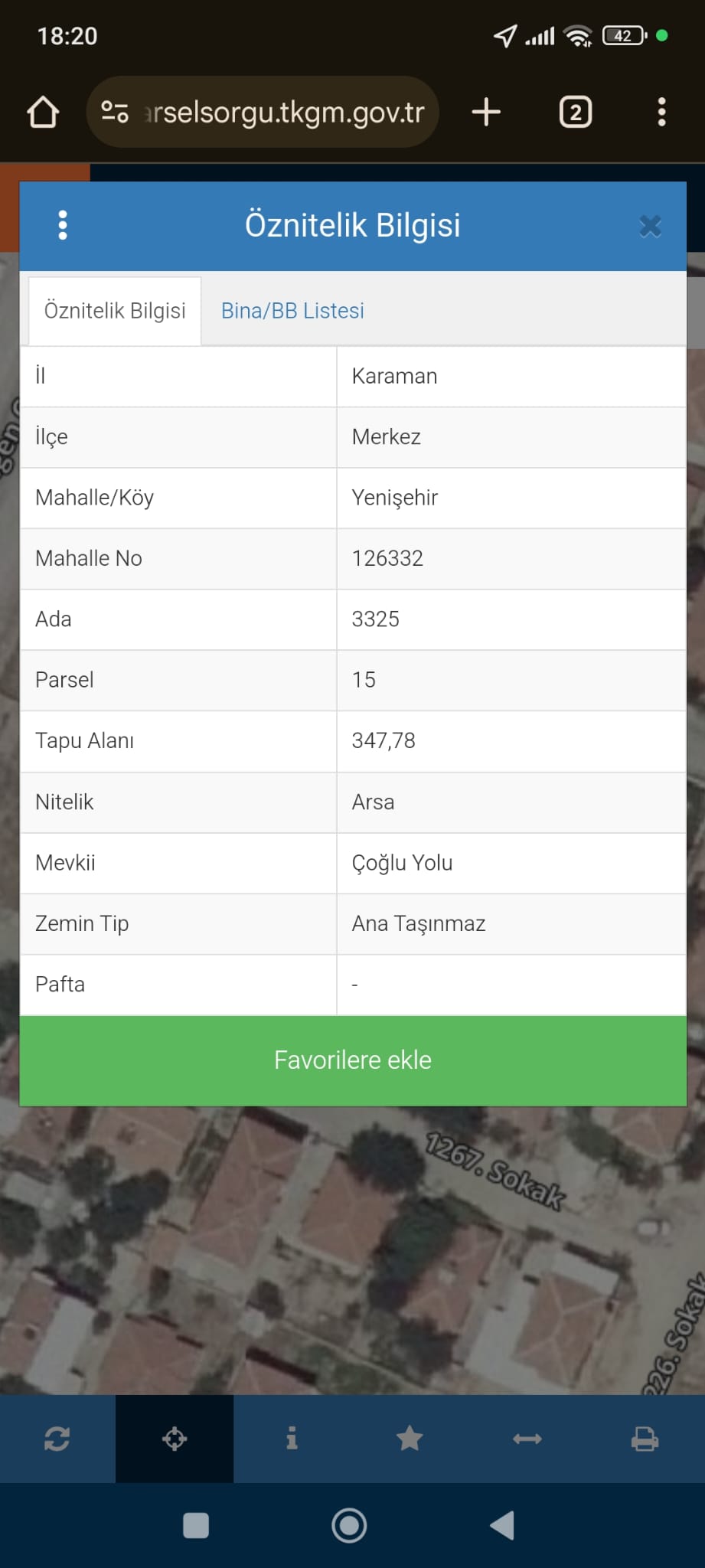The image size is (705, 1568).
Task: Activate the crosshair locate tool
Action: (175, 1439)
